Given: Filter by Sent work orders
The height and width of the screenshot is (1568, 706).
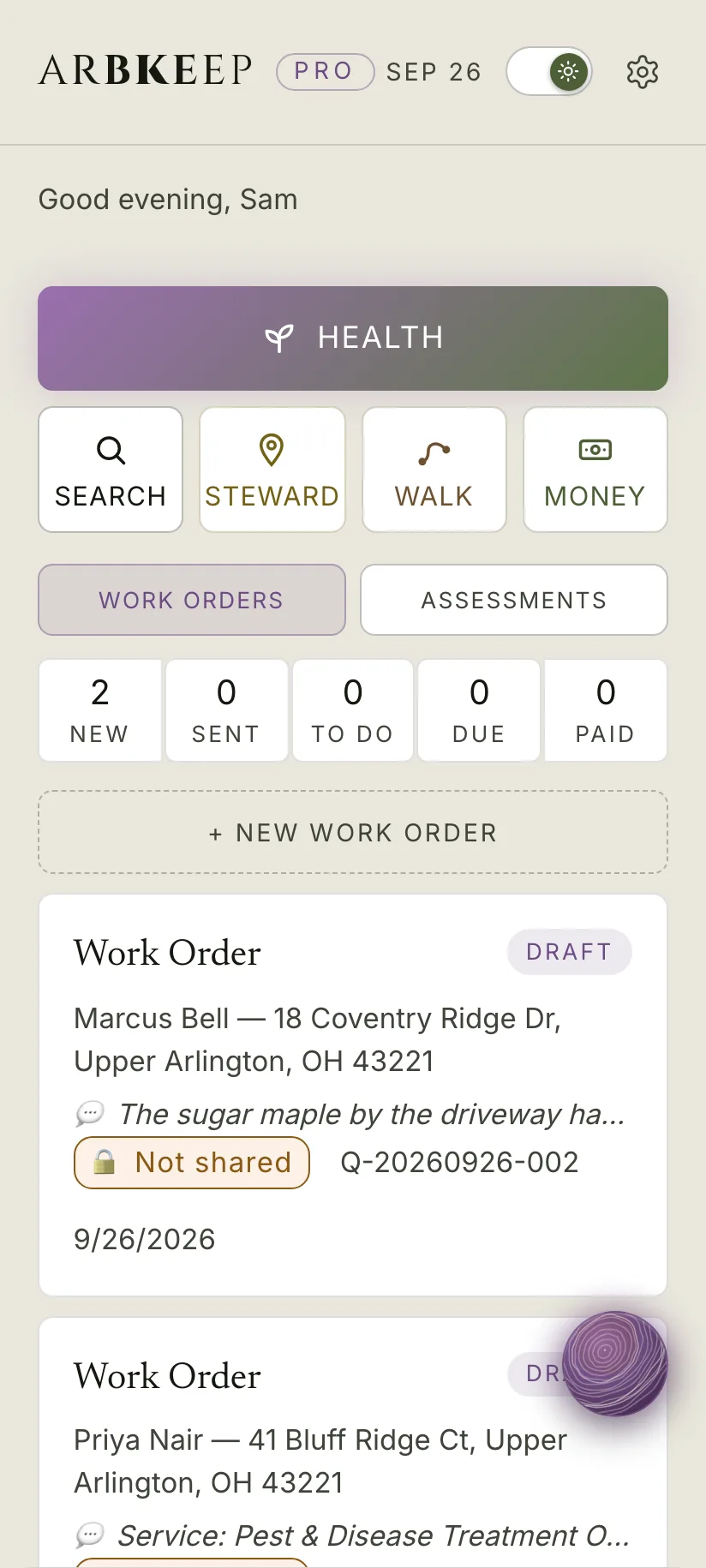Looking at the screenshot, I should (226, 710).
